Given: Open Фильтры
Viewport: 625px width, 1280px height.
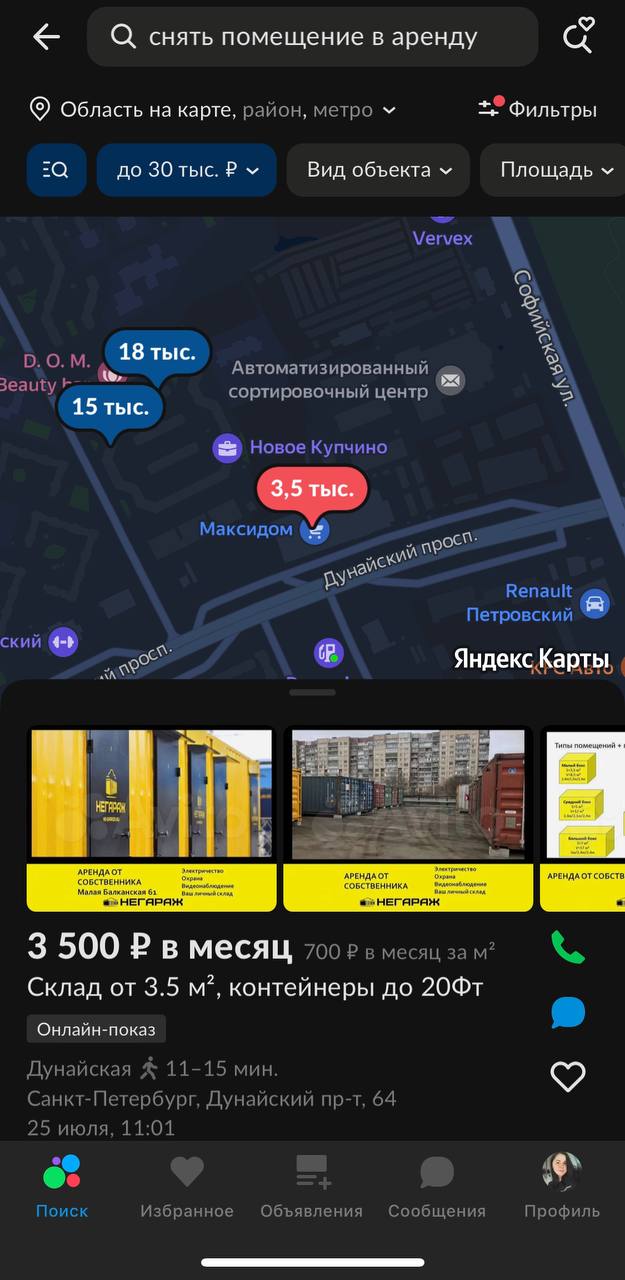Looking at the screenshot, I should [537, 110].
